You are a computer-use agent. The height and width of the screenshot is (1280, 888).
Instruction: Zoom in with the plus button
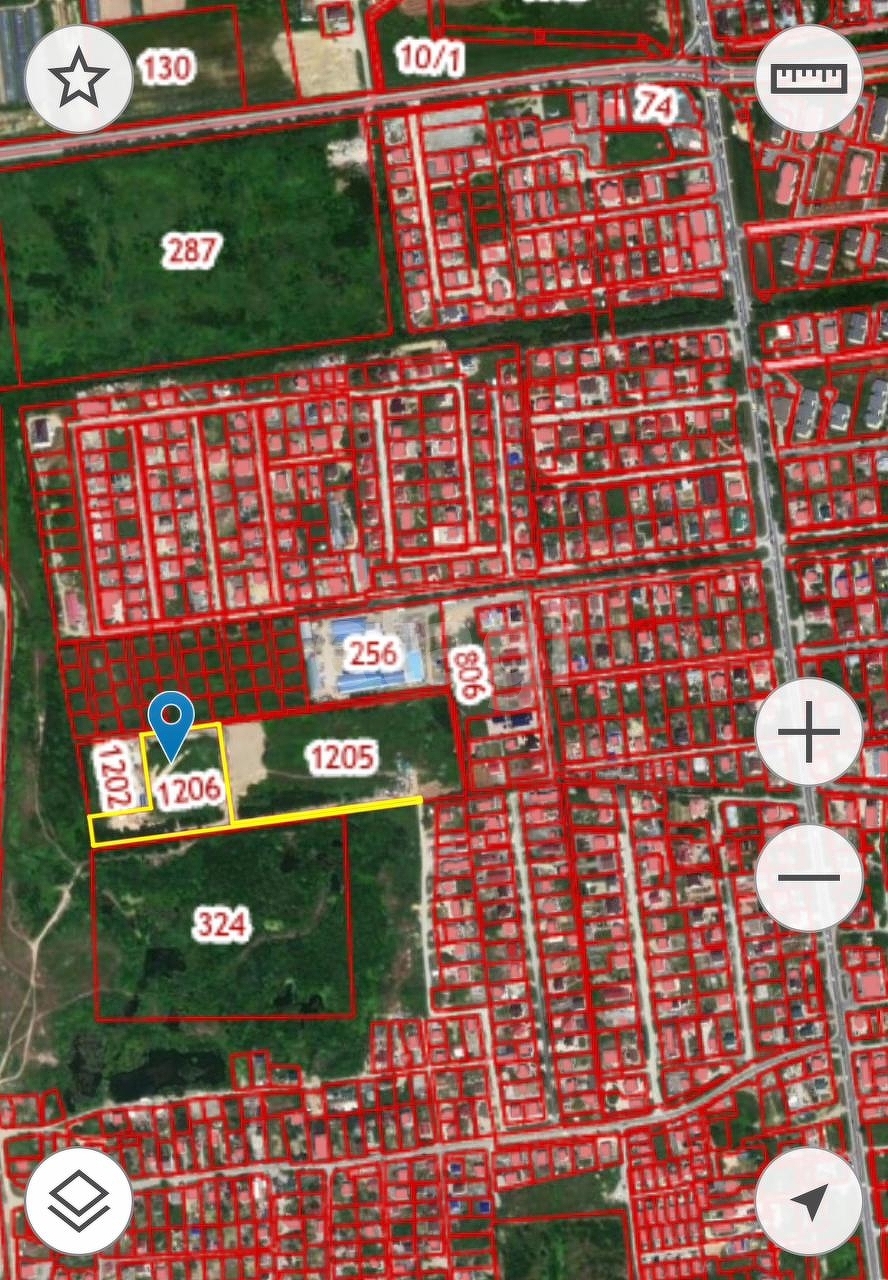[x=808, y=733]
